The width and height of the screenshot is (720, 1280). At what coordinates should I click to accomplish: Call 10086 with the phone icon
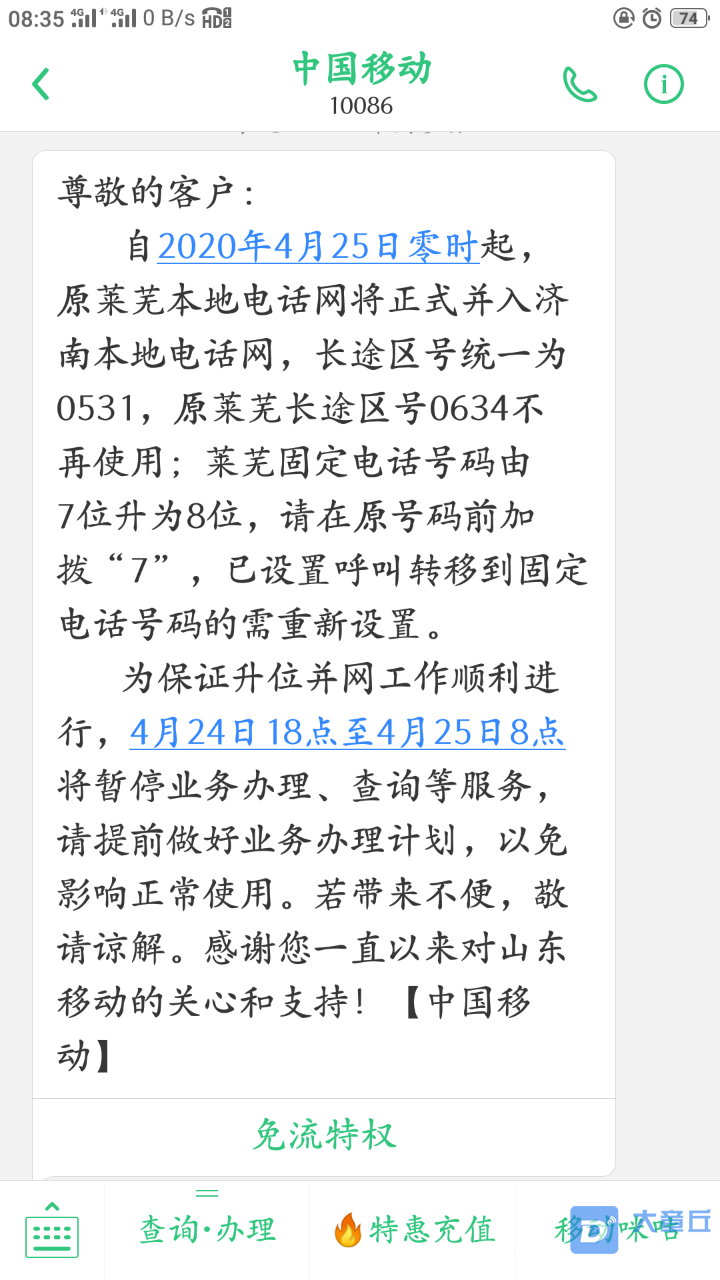pos(579,85)
